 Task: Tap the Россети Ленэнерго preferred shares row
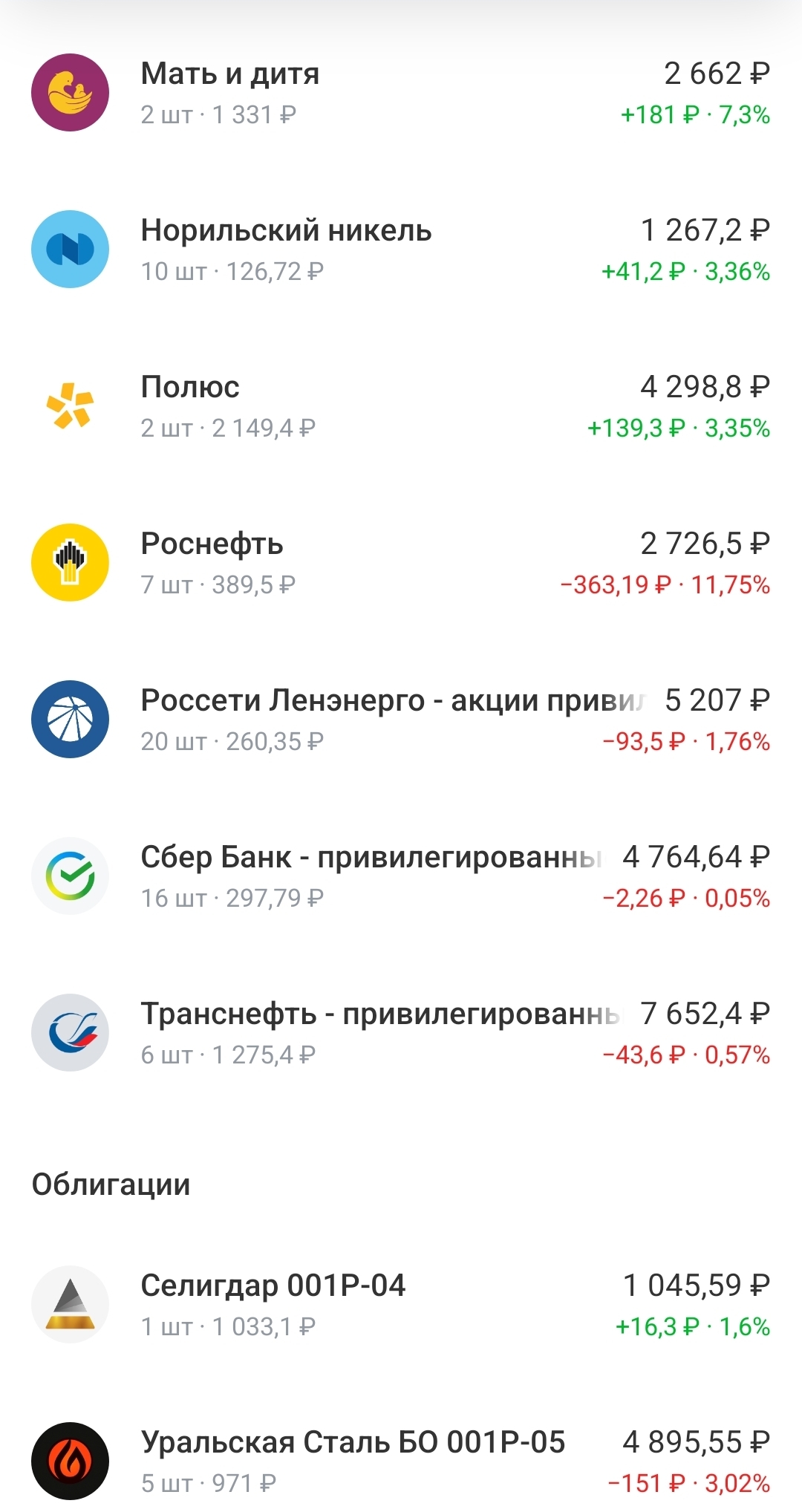point(401,720)
